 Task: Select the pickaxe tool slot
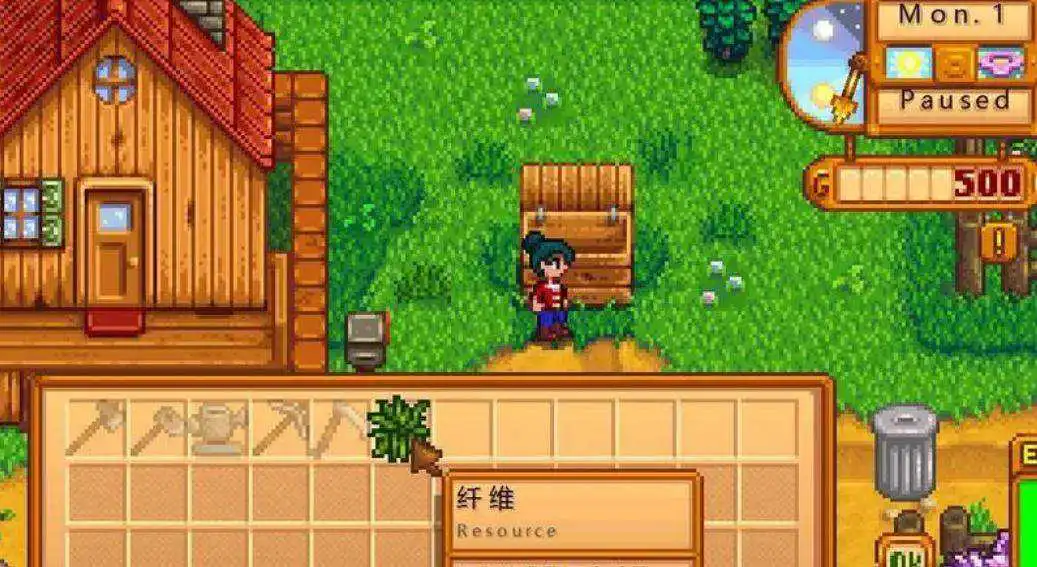[x=279, y=428]
